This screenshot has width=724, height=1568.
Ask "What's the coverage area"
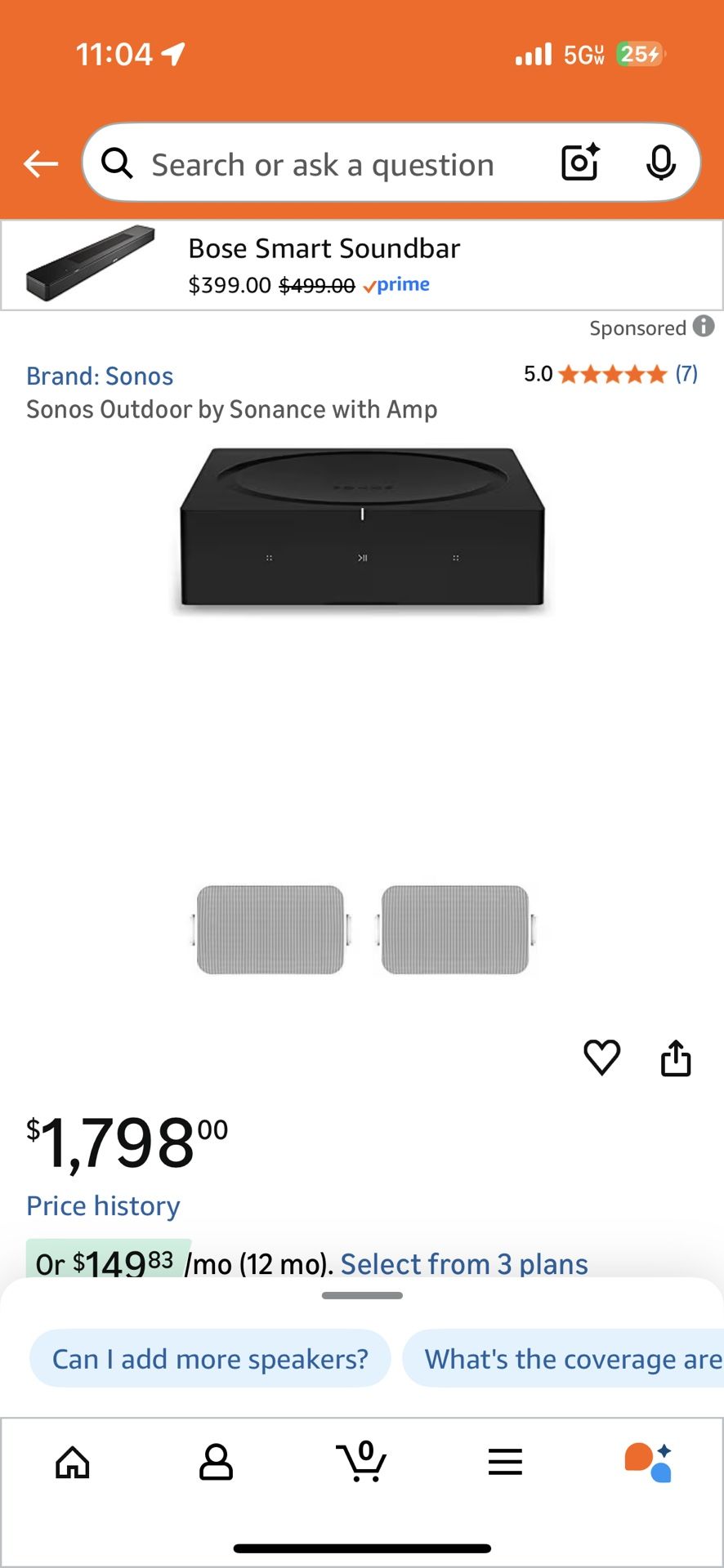[564, 1358]
